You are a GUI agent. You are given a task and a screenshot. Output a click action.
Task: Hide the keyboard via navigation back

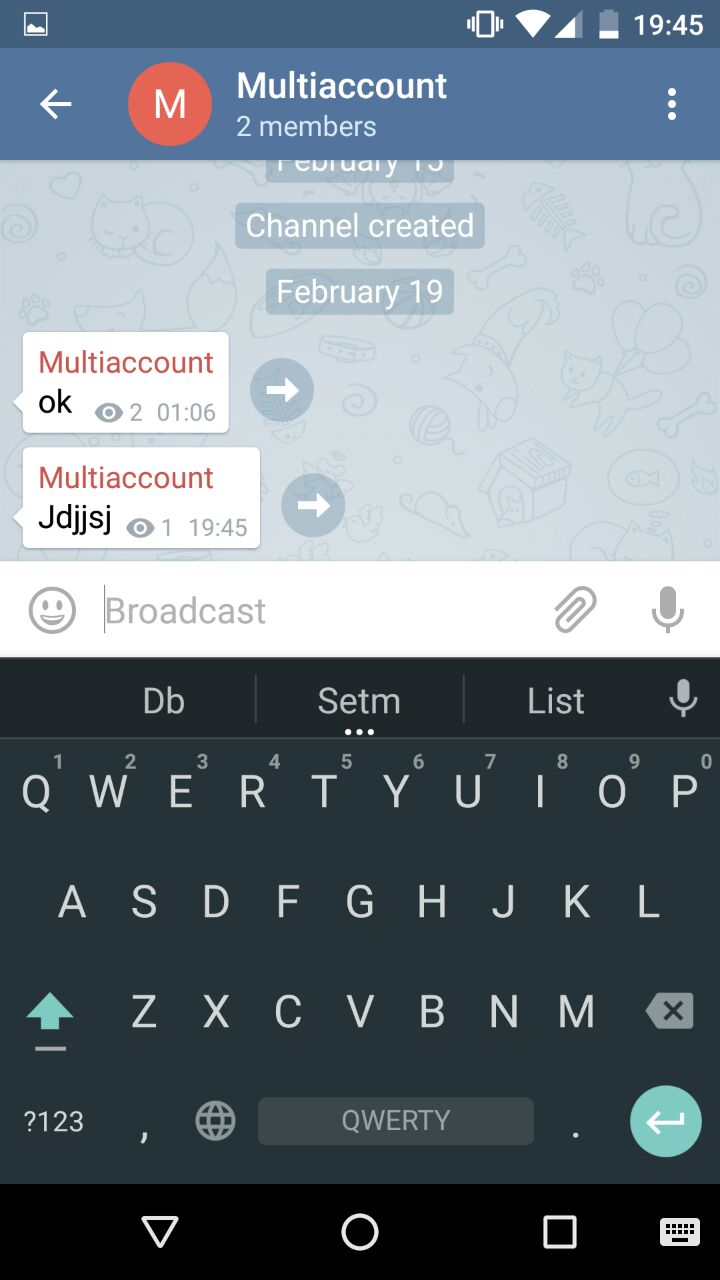[x=160, y=1232]
